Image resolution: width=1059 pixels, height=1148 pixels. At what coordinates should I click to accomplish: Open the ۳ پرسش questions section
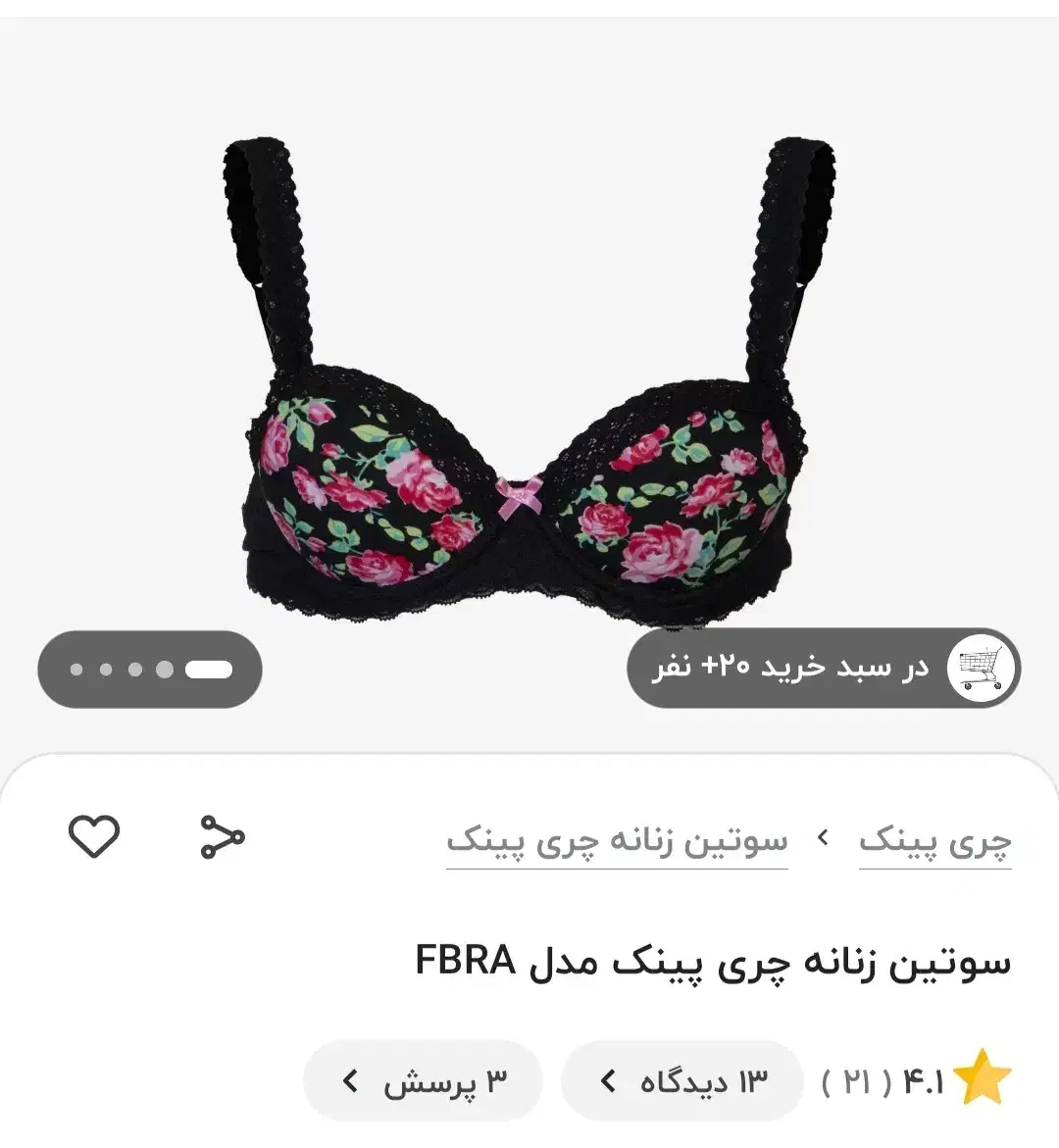pyautogui.click(x=422, y=1078)
